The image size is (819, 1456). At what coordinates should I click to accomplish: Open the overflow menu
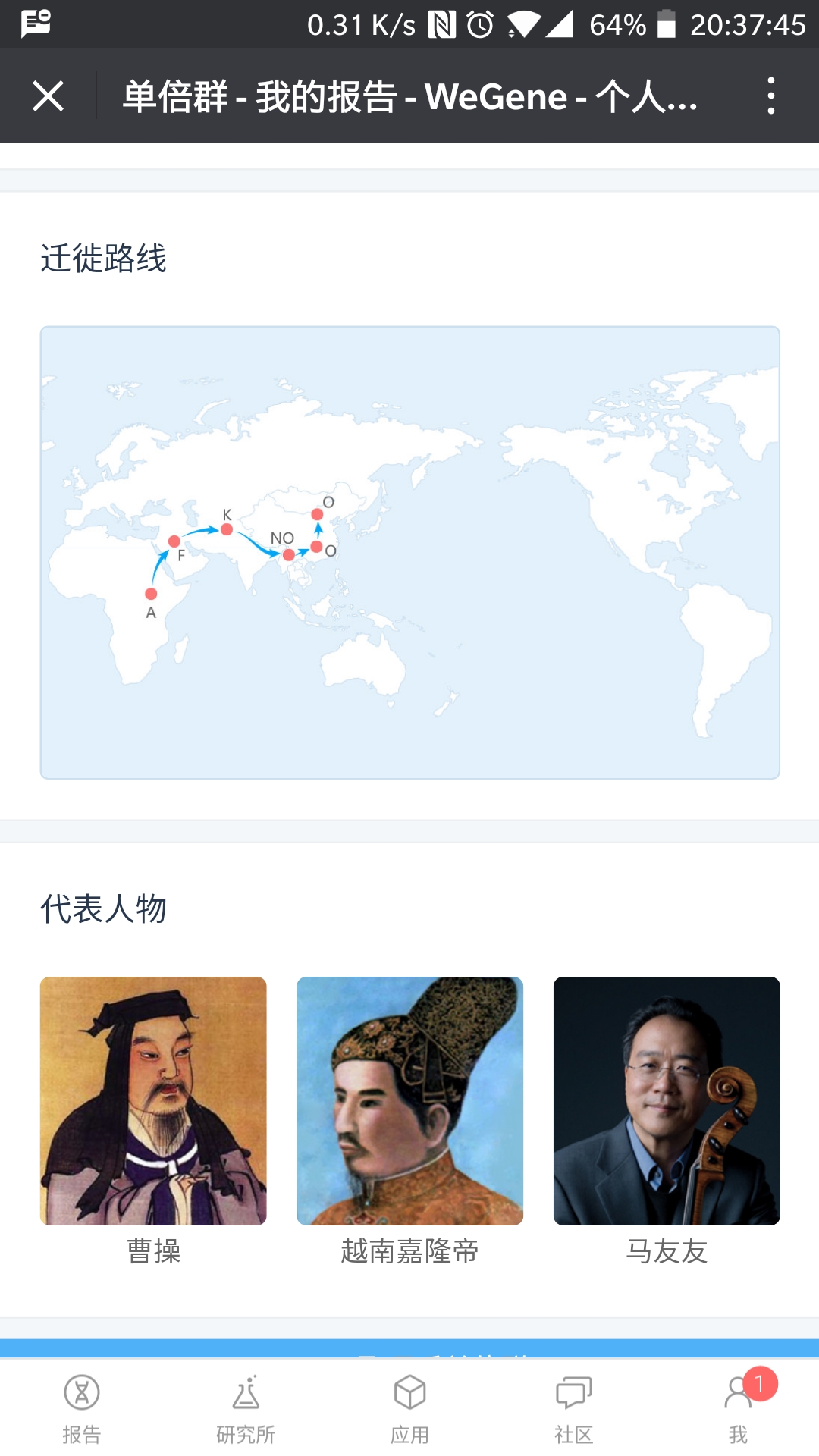click(770, 96)
